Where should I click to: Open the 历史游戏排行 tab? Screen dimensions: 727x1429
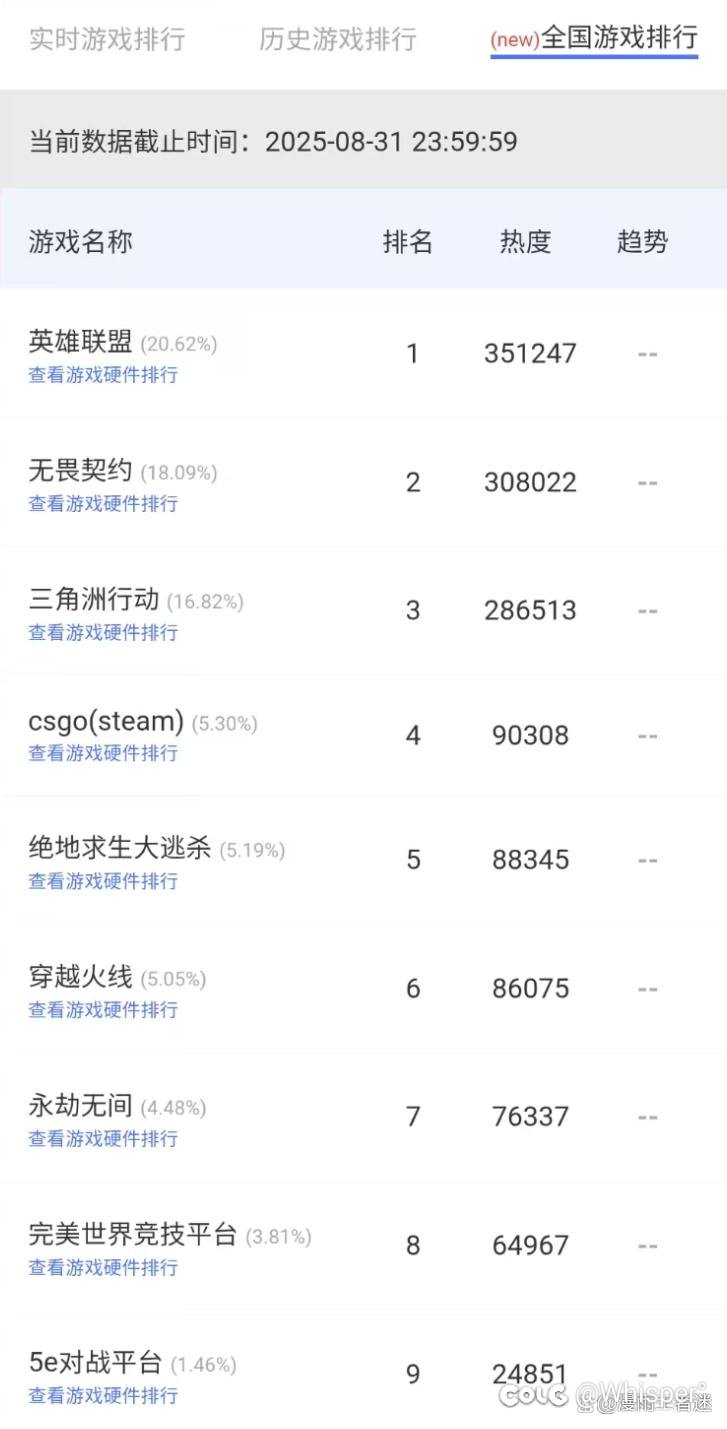tap(337, 39)
